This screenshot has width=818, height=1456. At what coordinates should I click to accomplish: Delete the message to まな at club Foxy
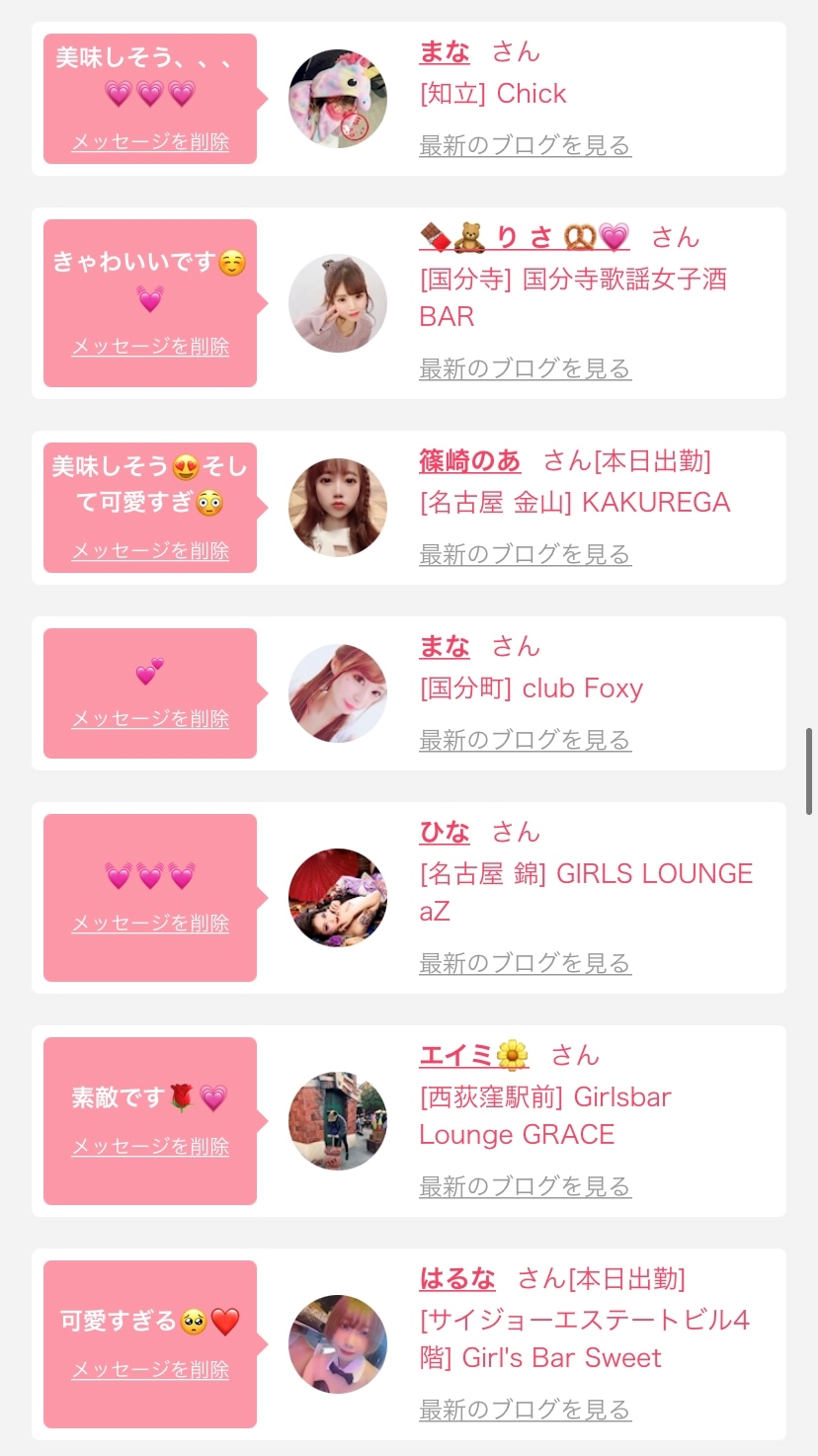tap(150, 719)
